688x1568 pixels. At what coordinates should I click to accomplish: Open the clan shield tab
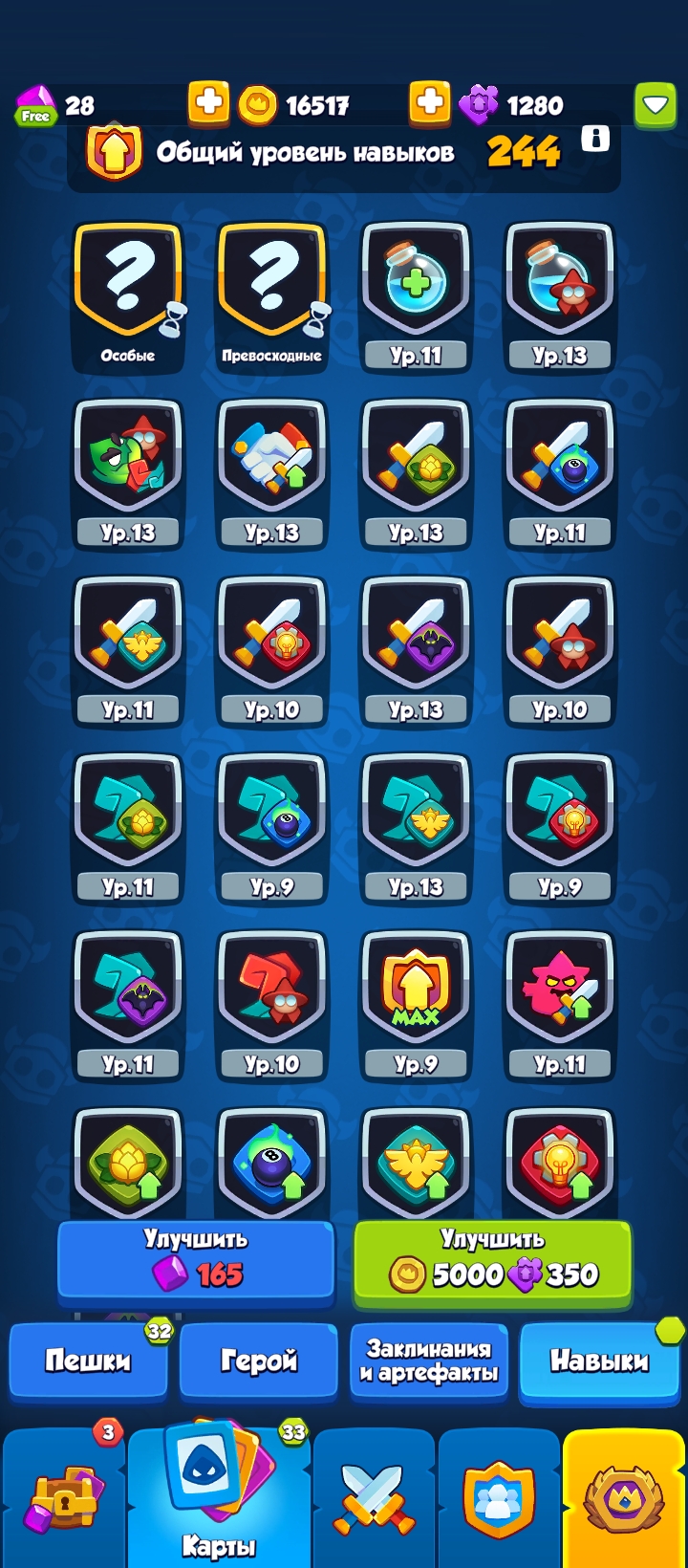click(497, 1499)
